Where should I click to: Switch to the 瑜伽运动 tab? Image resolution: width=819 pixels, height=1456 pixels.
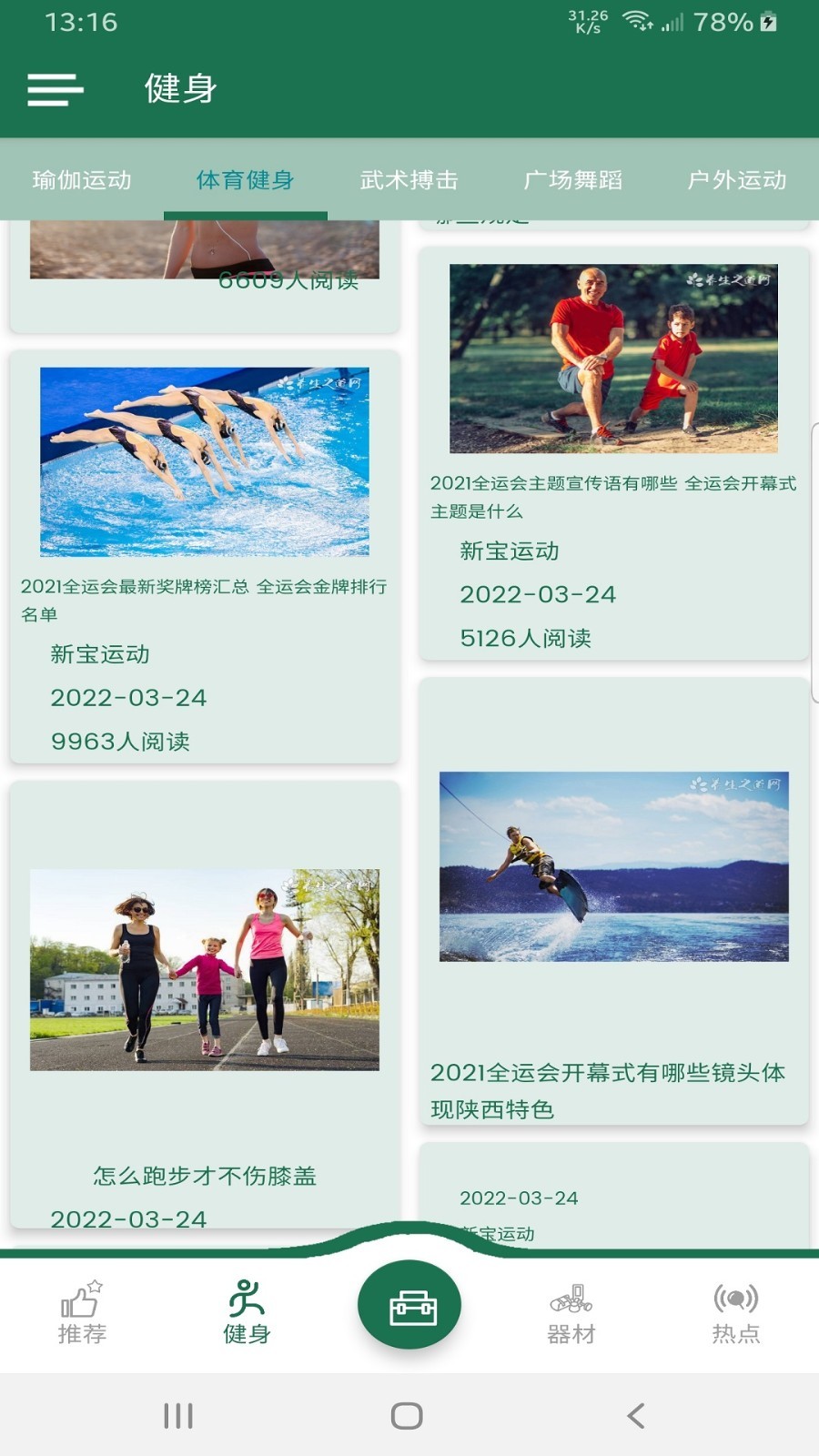82,180
